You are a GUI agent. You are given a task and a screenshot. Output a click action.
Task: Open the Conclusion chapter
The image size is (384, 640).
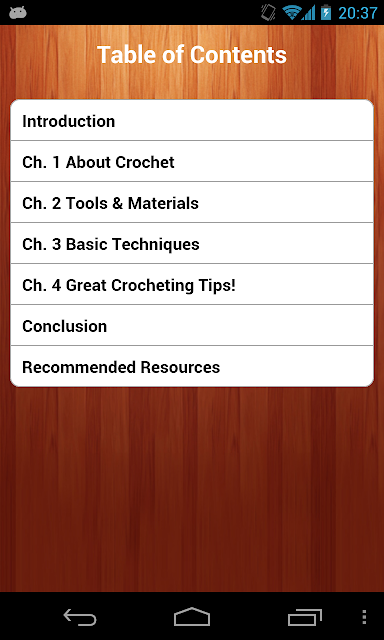[x=192, y=325]
